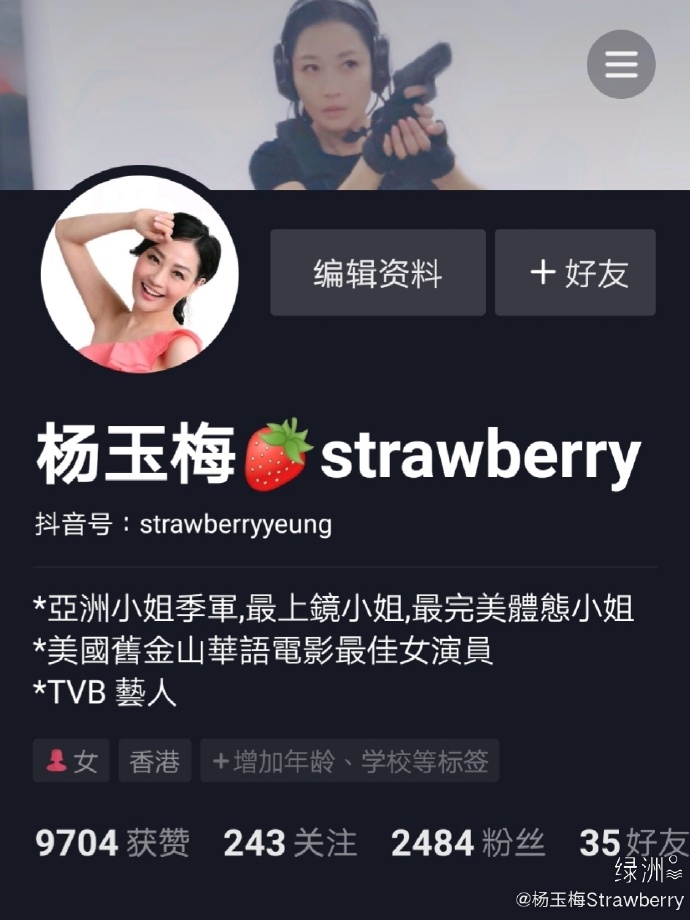Tap the 9704 获赞 likes count
The height and width of the screenshot is (920, 690).
tap(112, 843)
